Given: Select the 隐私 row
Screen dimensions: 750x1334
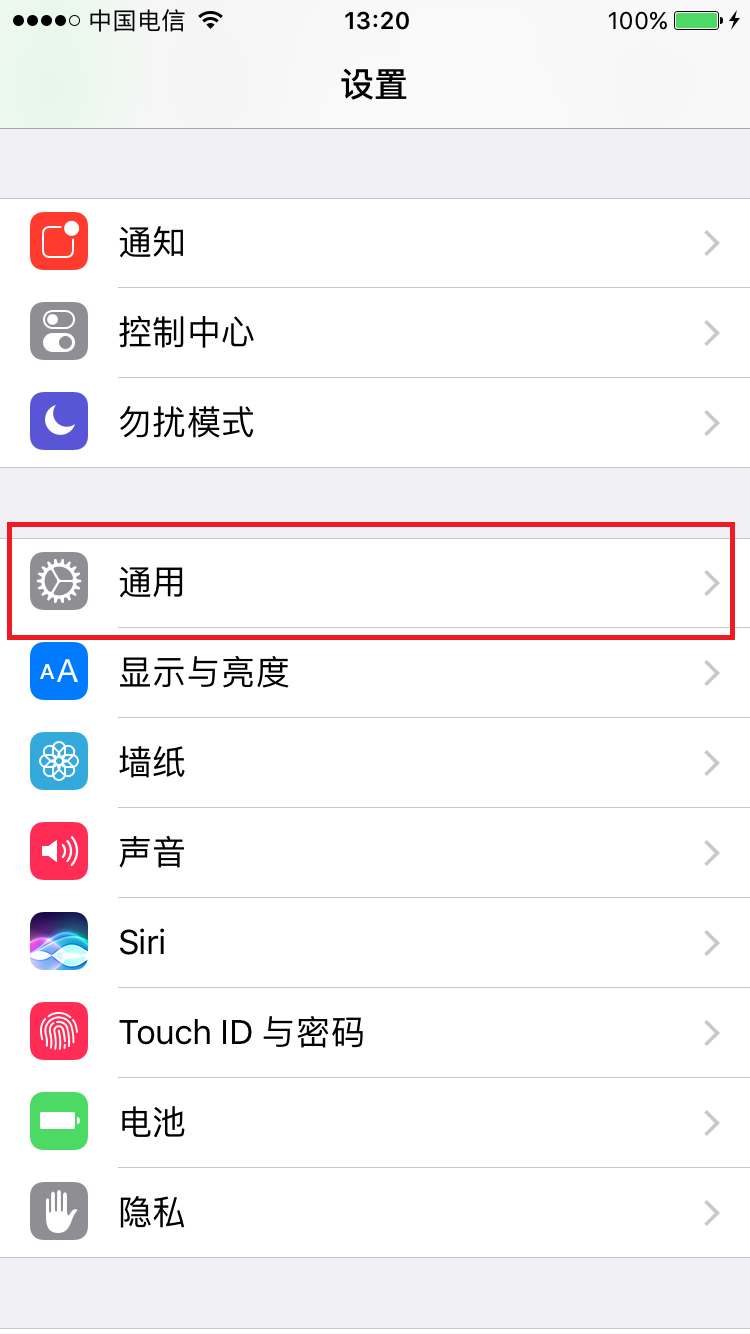Looking at the screenshot, I should [x=375, y=1213].
